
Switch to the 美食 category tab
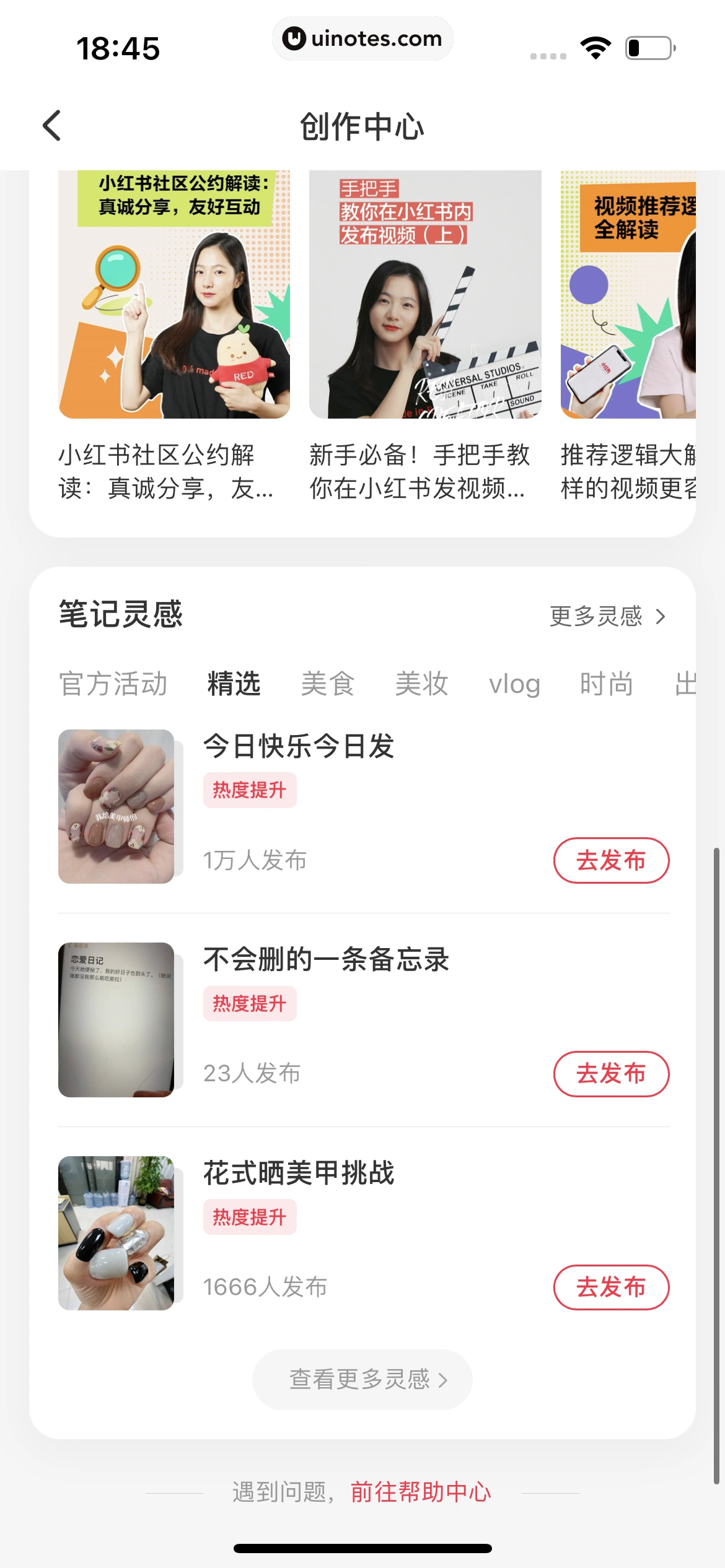(x=328, y=684)
